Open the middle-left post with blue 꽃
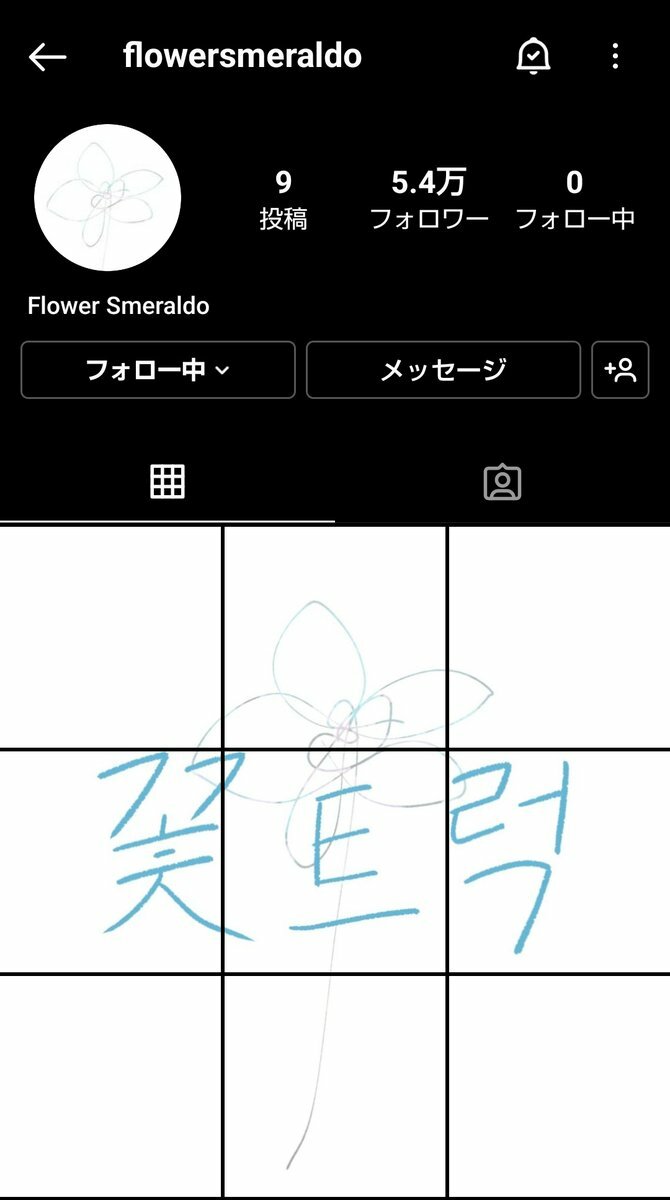The image size is (670, 1200). tap(110, 861)
